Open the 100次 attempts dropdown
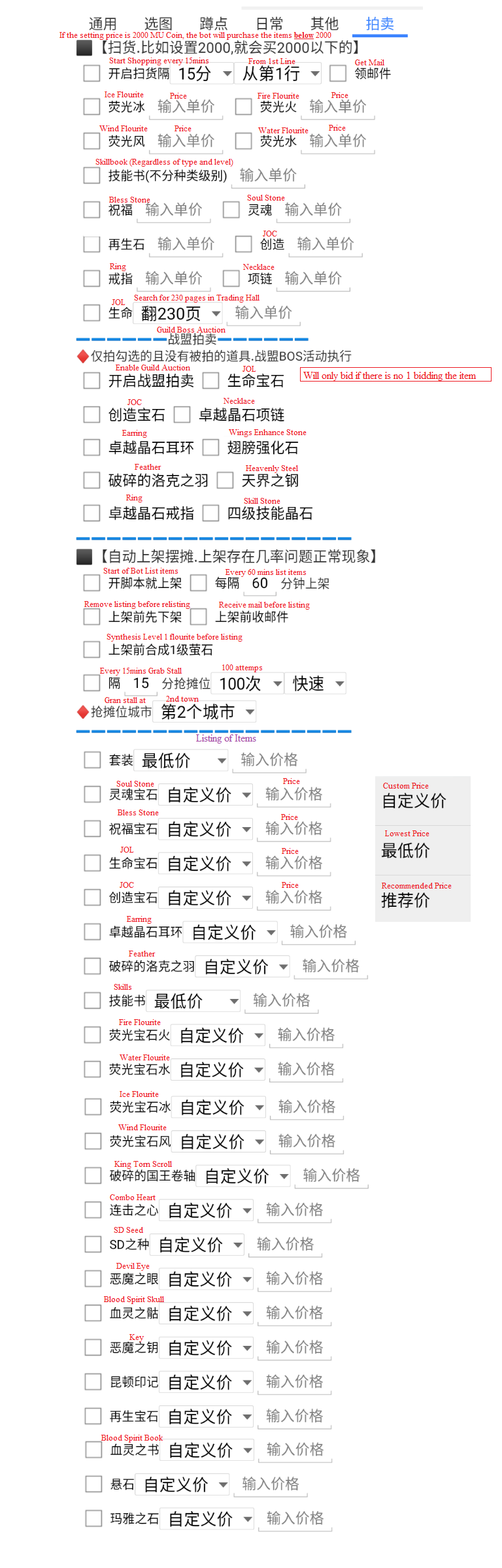The width and height of the screenshot is (502, 1568). (x=250, y=683)
